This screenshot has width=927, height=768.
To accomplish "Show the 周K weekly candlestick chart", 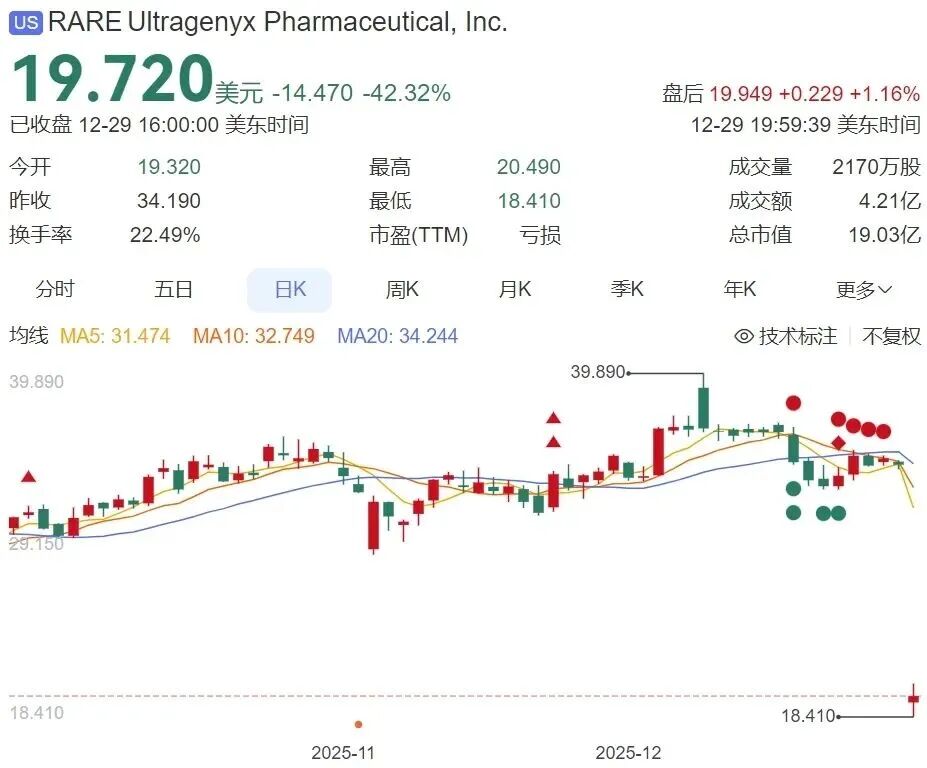I will [402, 290].
